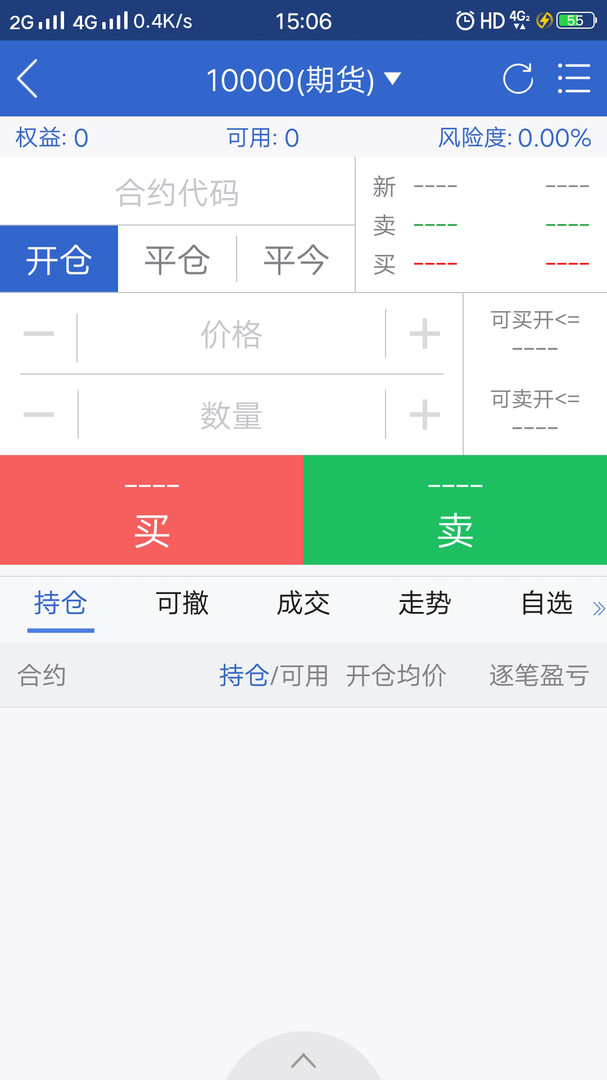Image resolution: width=607 pixels, height=1080 pixels.
Task: Open the 走势 trend tab
Action: pos(425,603)
